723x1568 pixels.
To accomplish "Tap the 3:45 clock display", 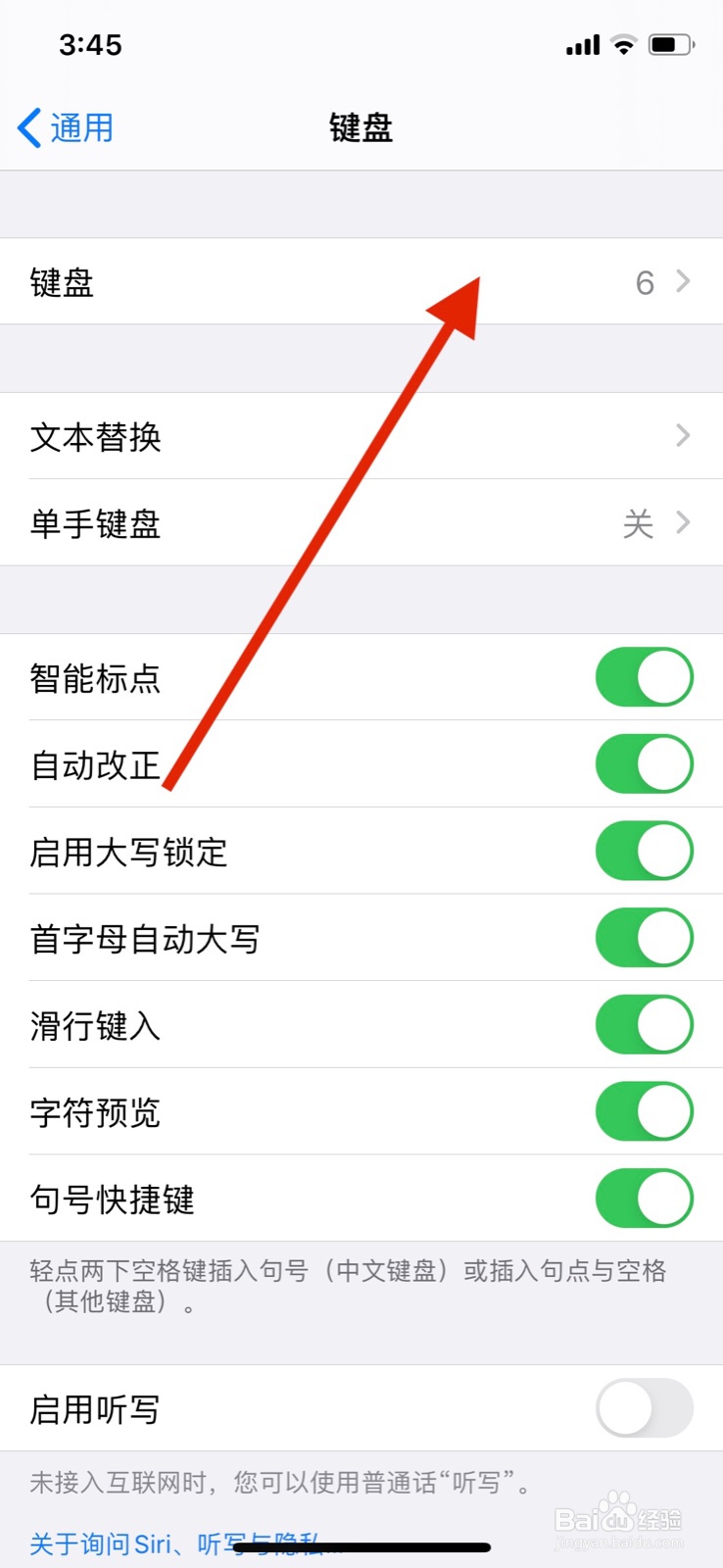I will (x=91, y=44).
